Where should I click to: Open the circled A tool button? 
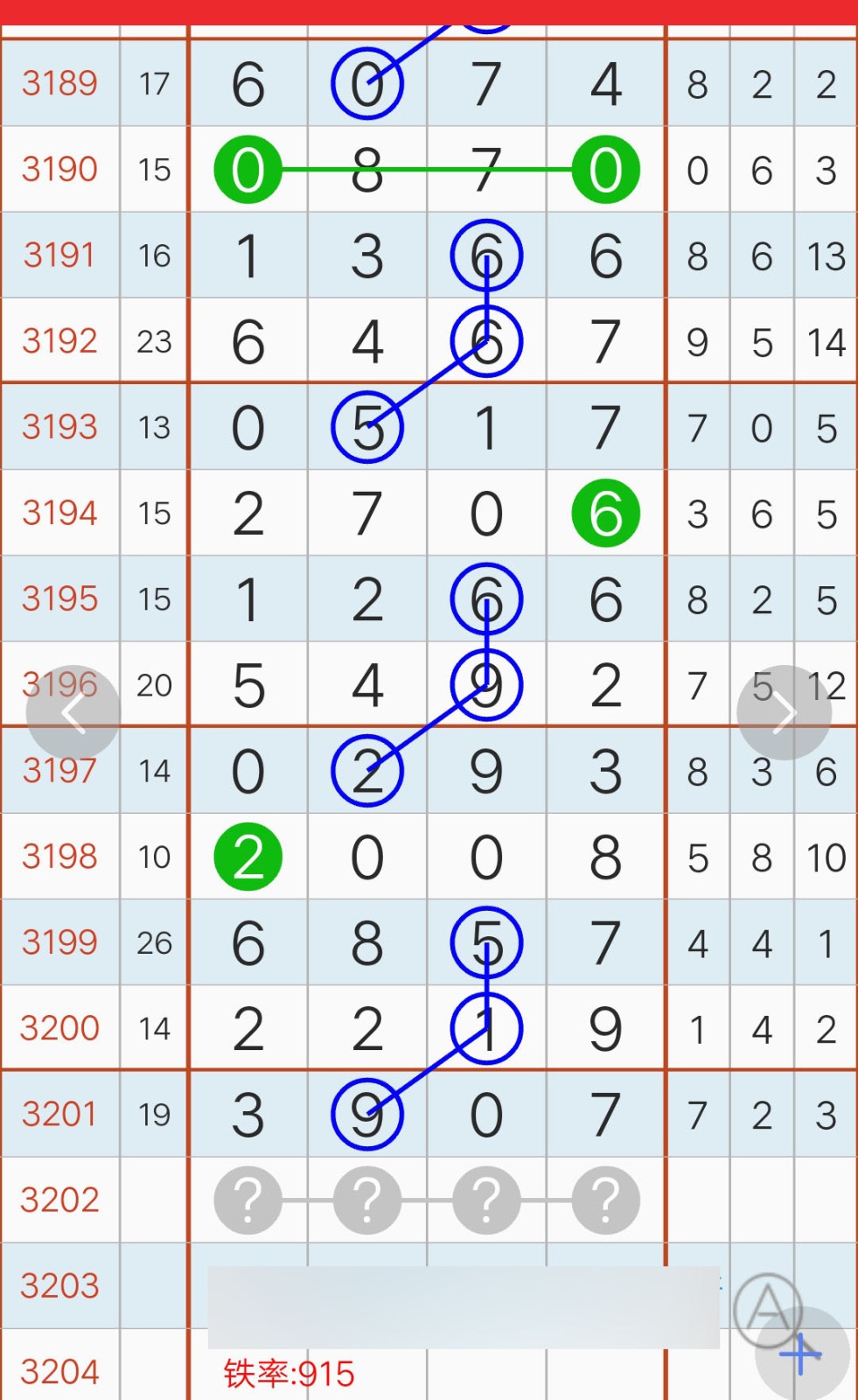coord(768,1309)
